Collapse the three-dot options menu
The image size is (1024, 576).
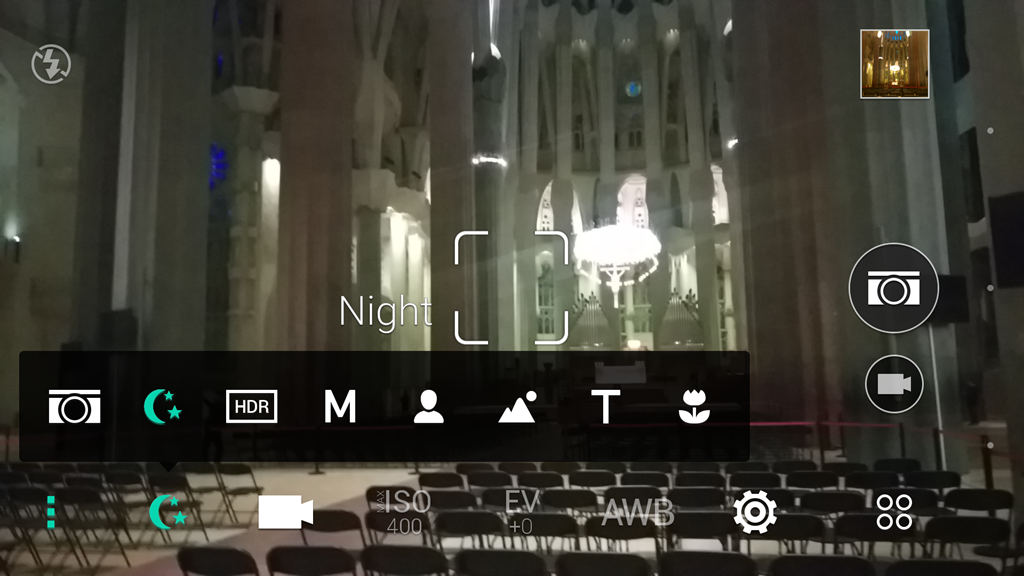click(51, 512)
